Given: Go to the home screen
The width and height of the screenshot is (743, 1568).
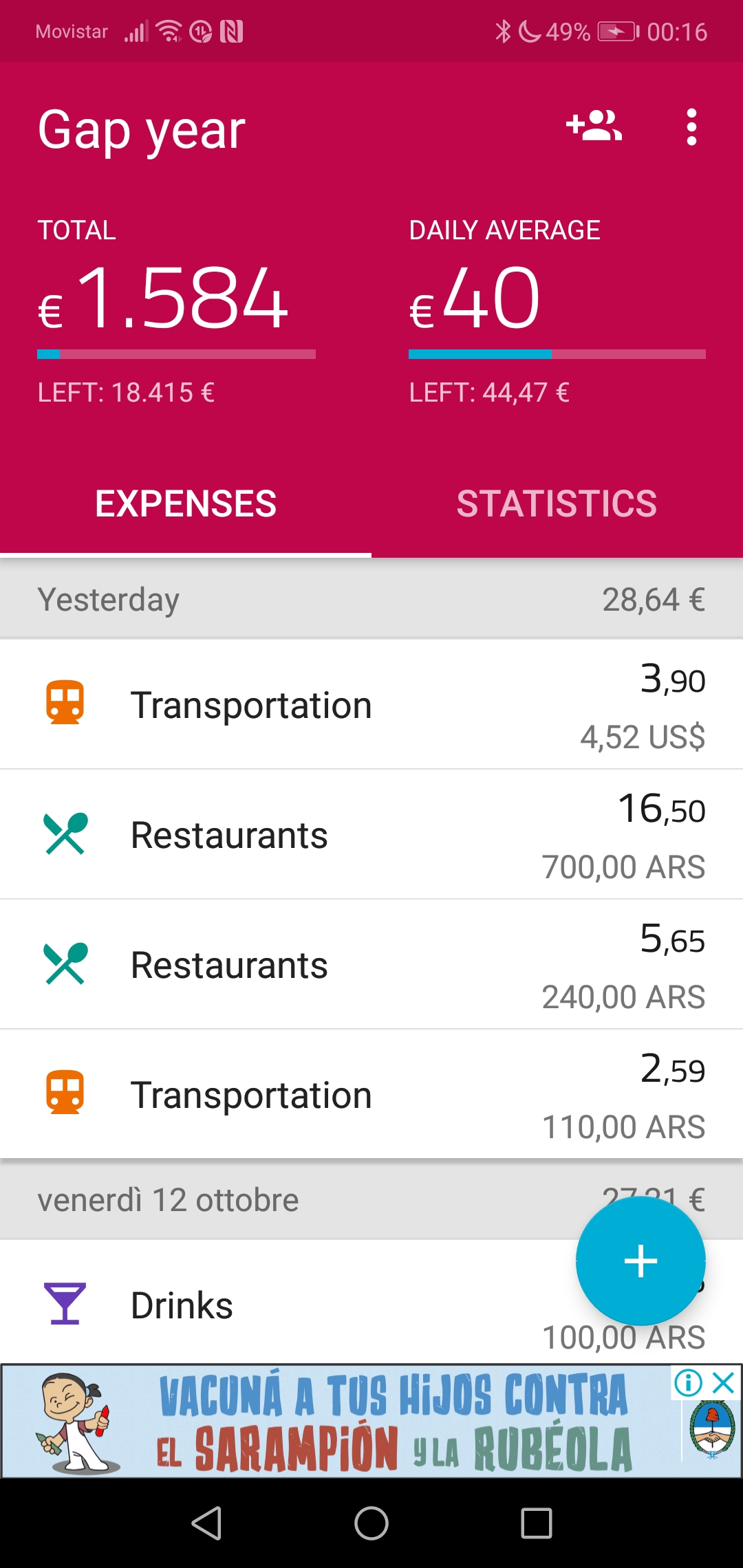Looking at the screenshot, I should 371,1523.
